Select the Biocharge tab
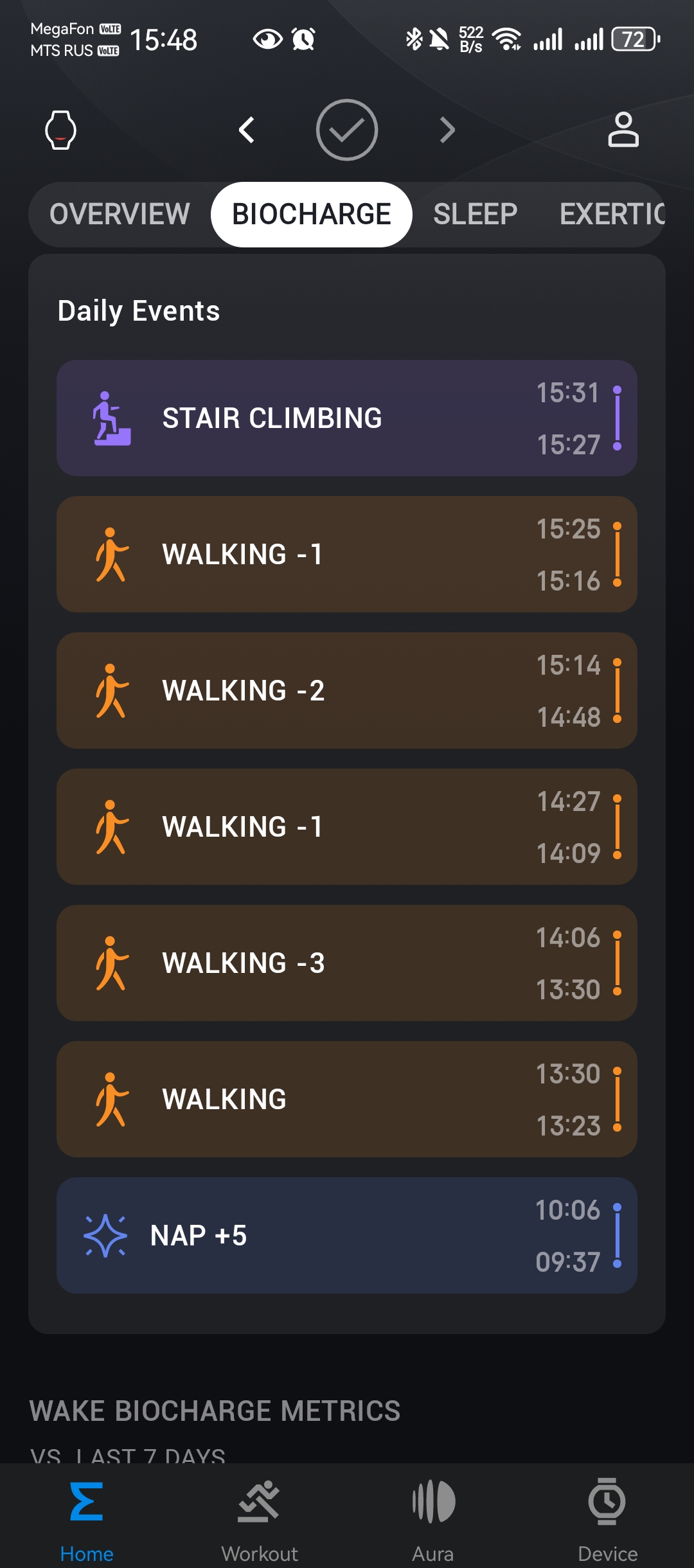 (x=312, y=214)
